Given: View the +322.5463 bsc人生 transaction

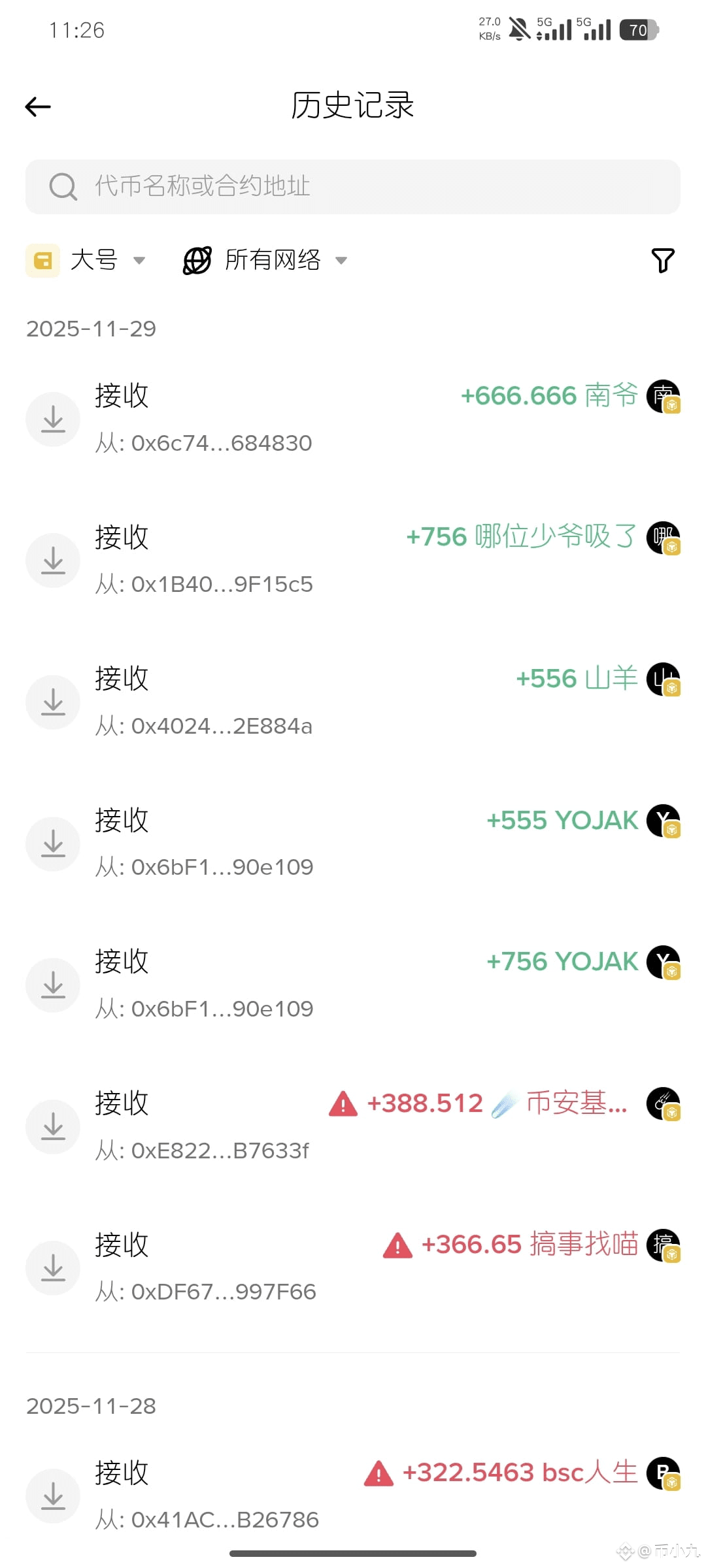Looking at the screenshot, I should click(353, 1496).
